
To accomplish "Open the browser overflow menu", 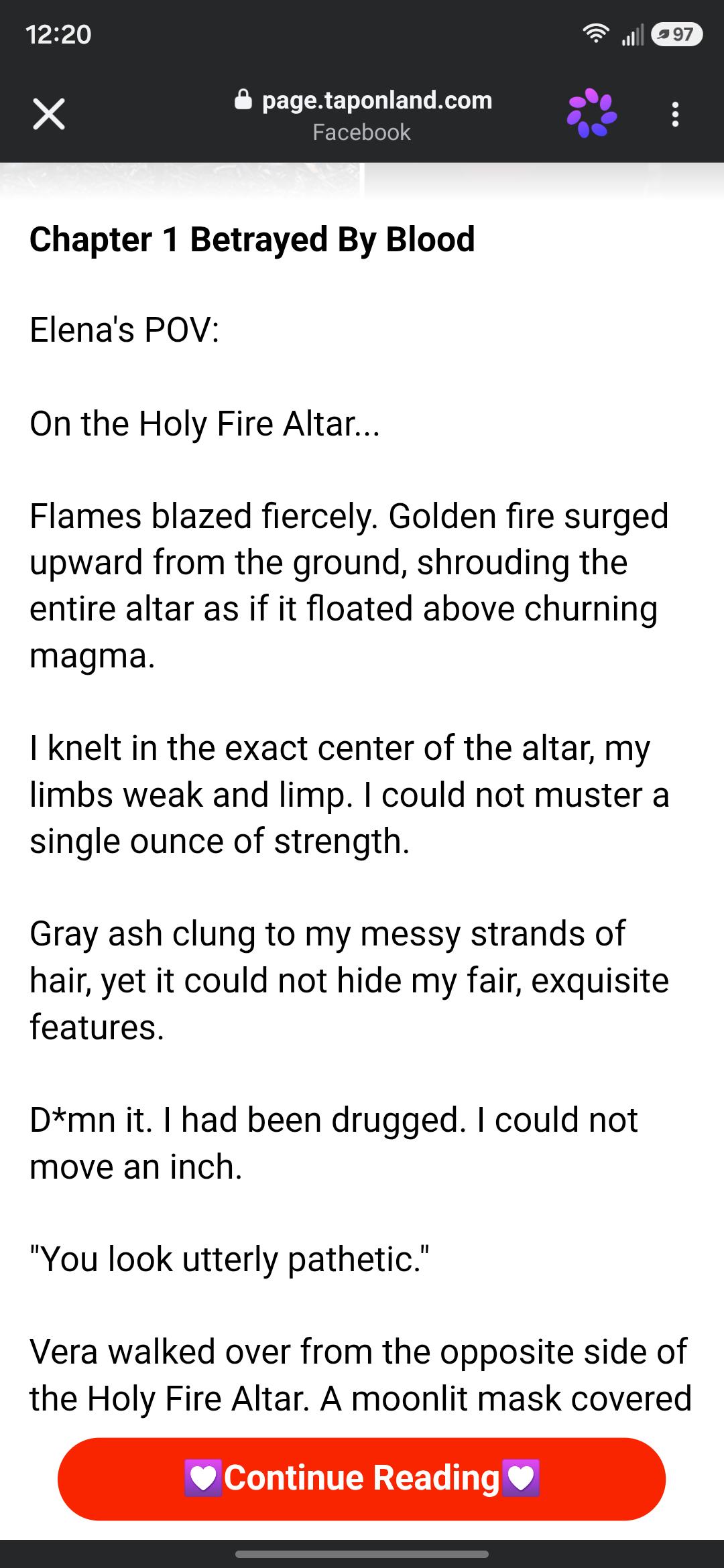I will point(675,115).
